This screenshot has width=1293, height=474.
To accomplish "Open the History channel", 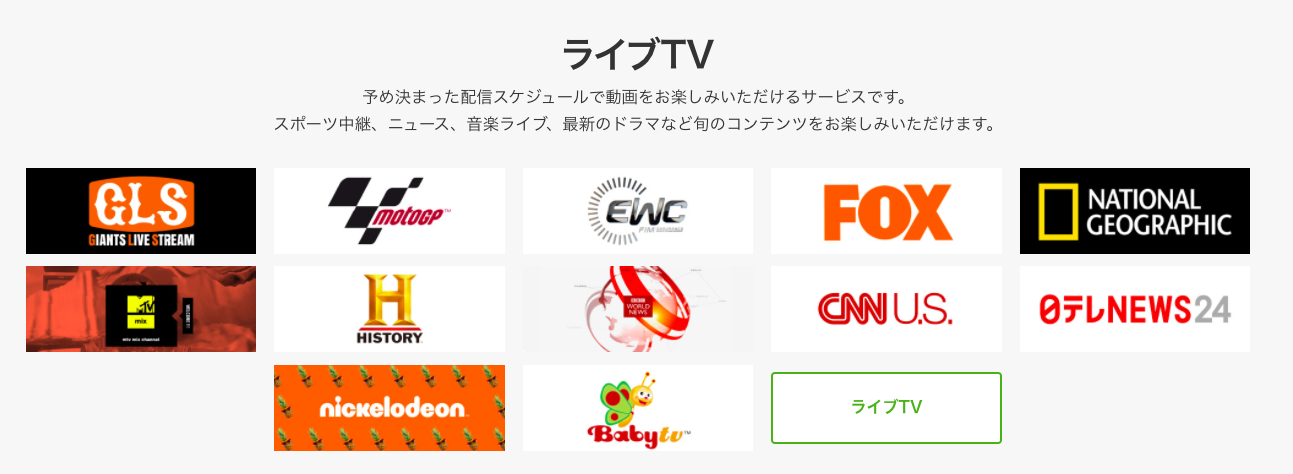I will 389,309.
